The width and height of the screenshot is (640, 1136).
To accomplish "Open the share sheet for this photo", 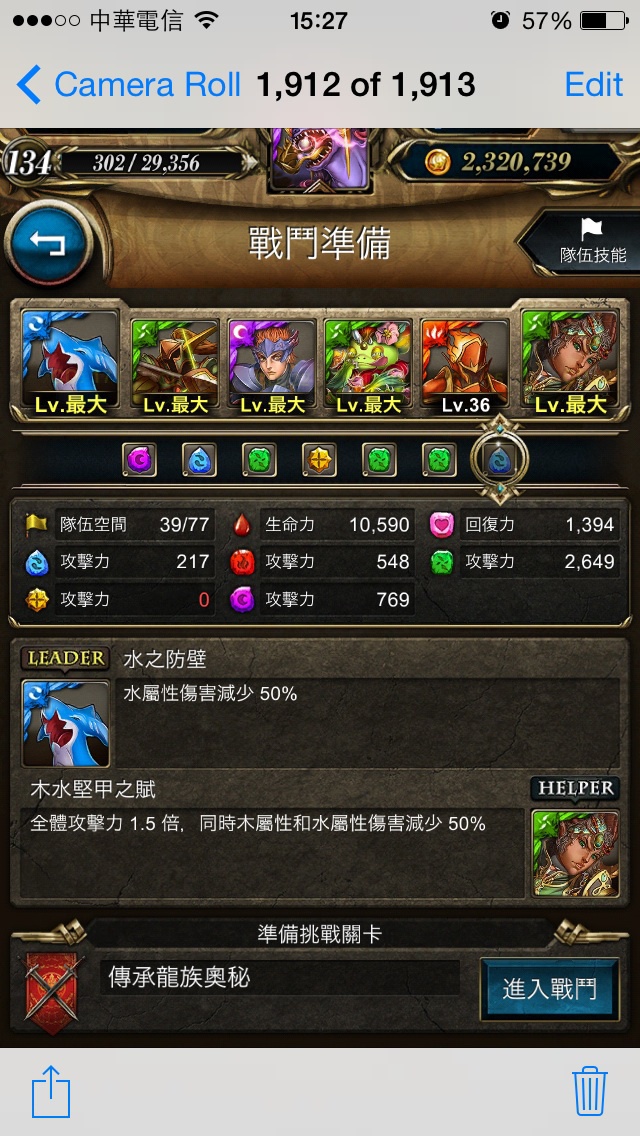I will tap(51, 1092).
